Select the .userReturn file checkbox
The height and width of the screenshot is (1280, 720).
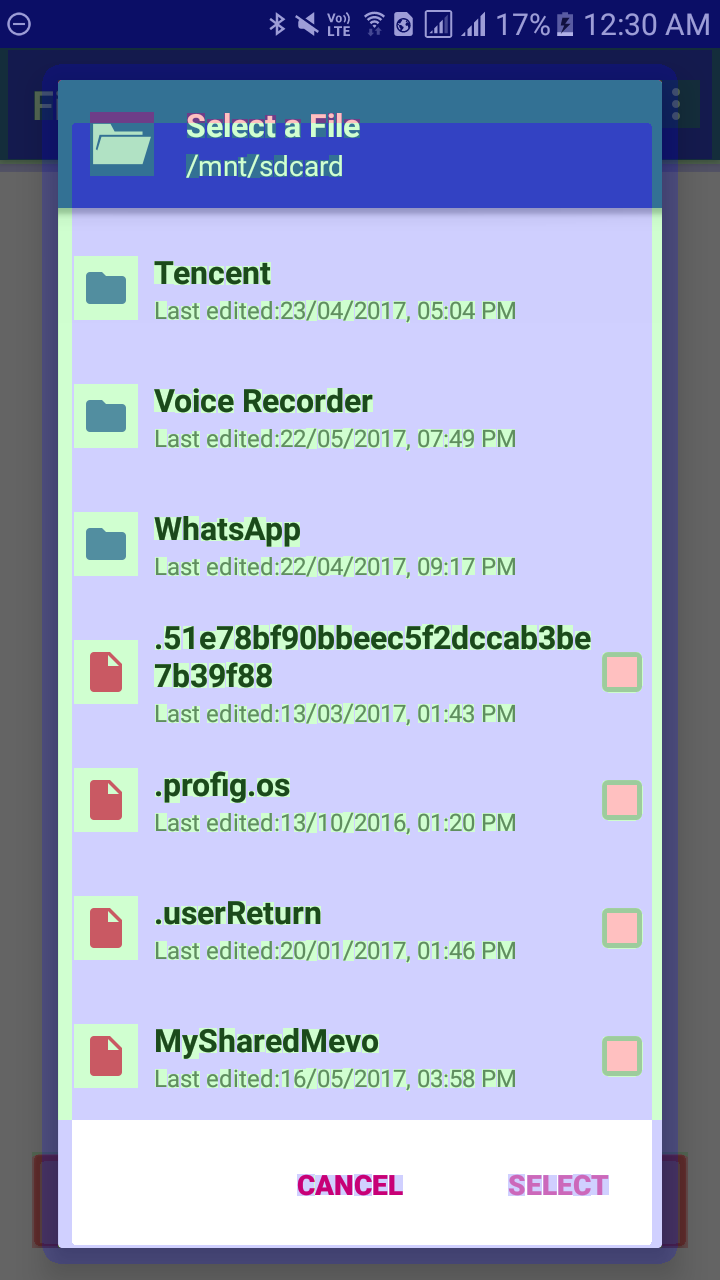pos(622,928)
